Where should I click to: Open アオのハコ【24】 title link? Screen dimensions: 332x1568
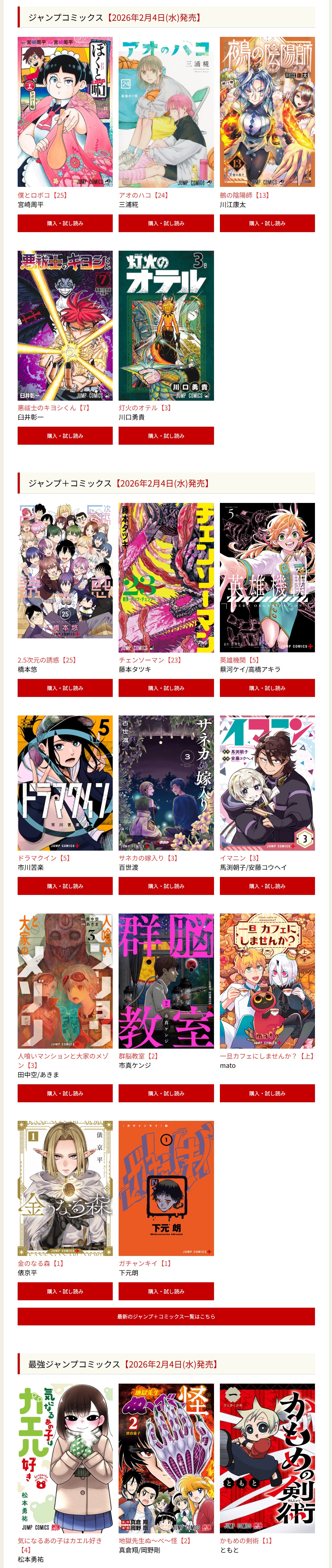[143, 196]
